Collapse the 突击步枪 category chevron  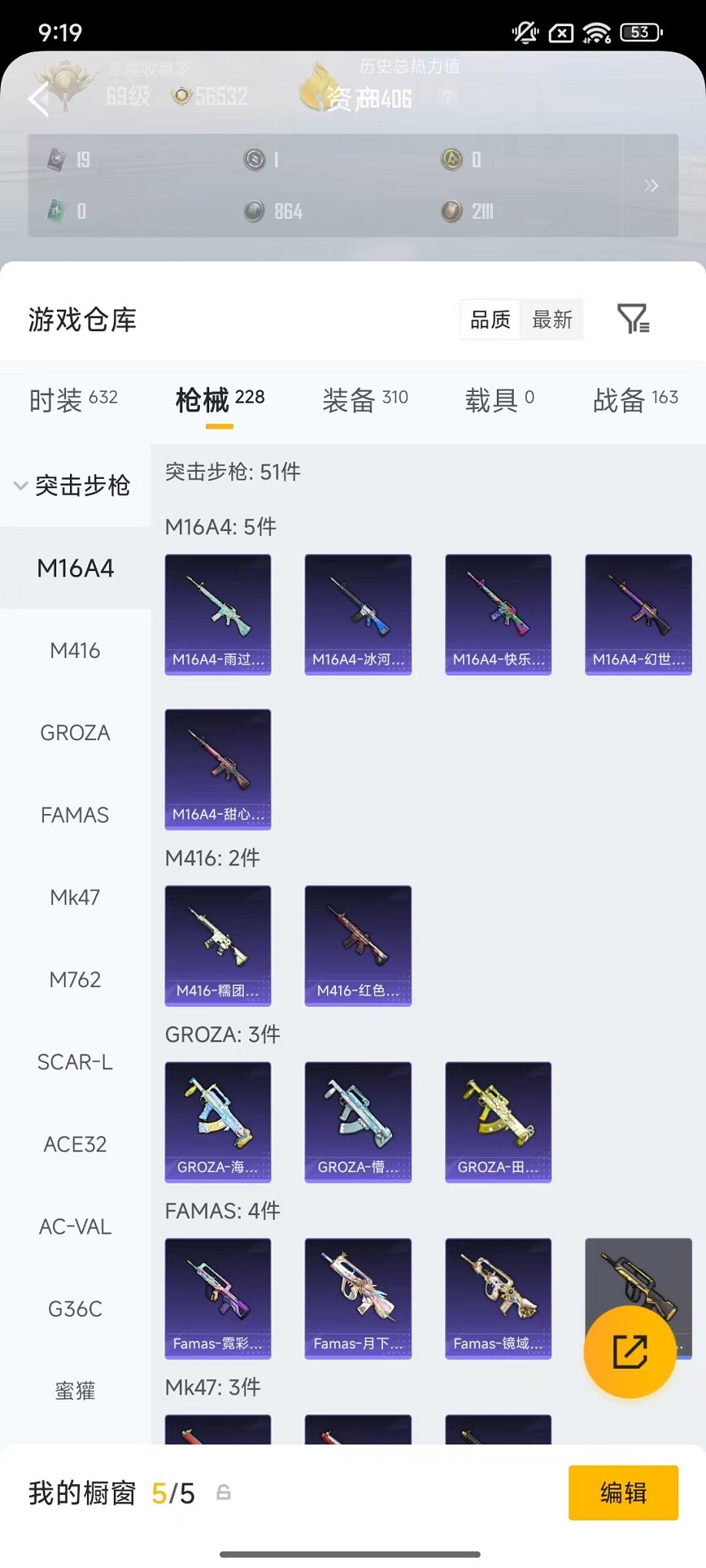pos(19,486)
